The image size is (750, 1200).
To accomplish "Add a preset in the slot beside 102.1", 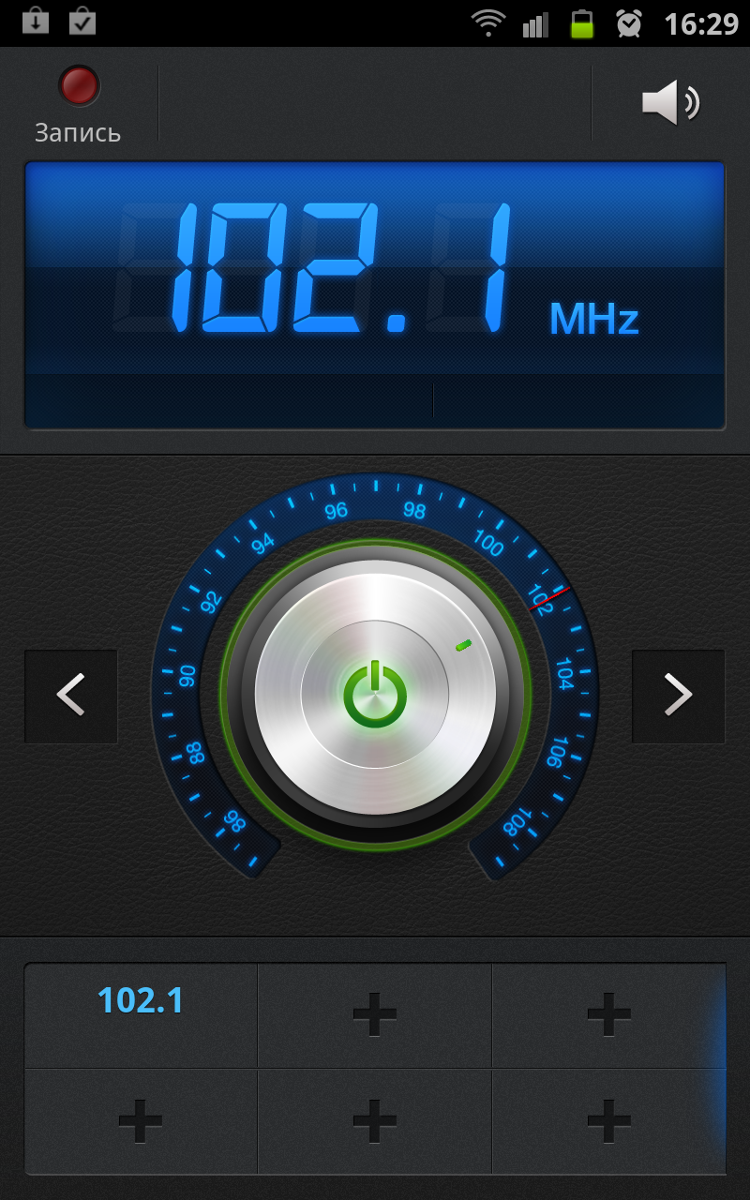I will pyautogui.click(x=375, y=1016).
